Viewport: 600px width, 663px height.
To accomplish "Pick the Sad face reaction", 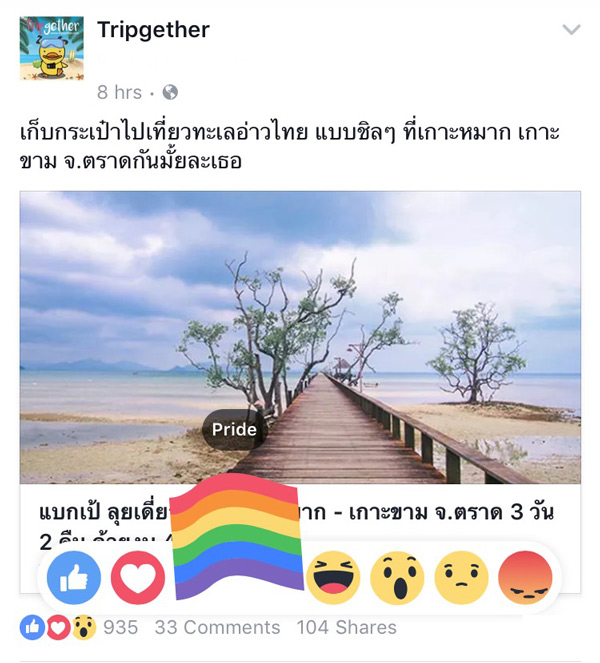I will [x=461, y=577].
